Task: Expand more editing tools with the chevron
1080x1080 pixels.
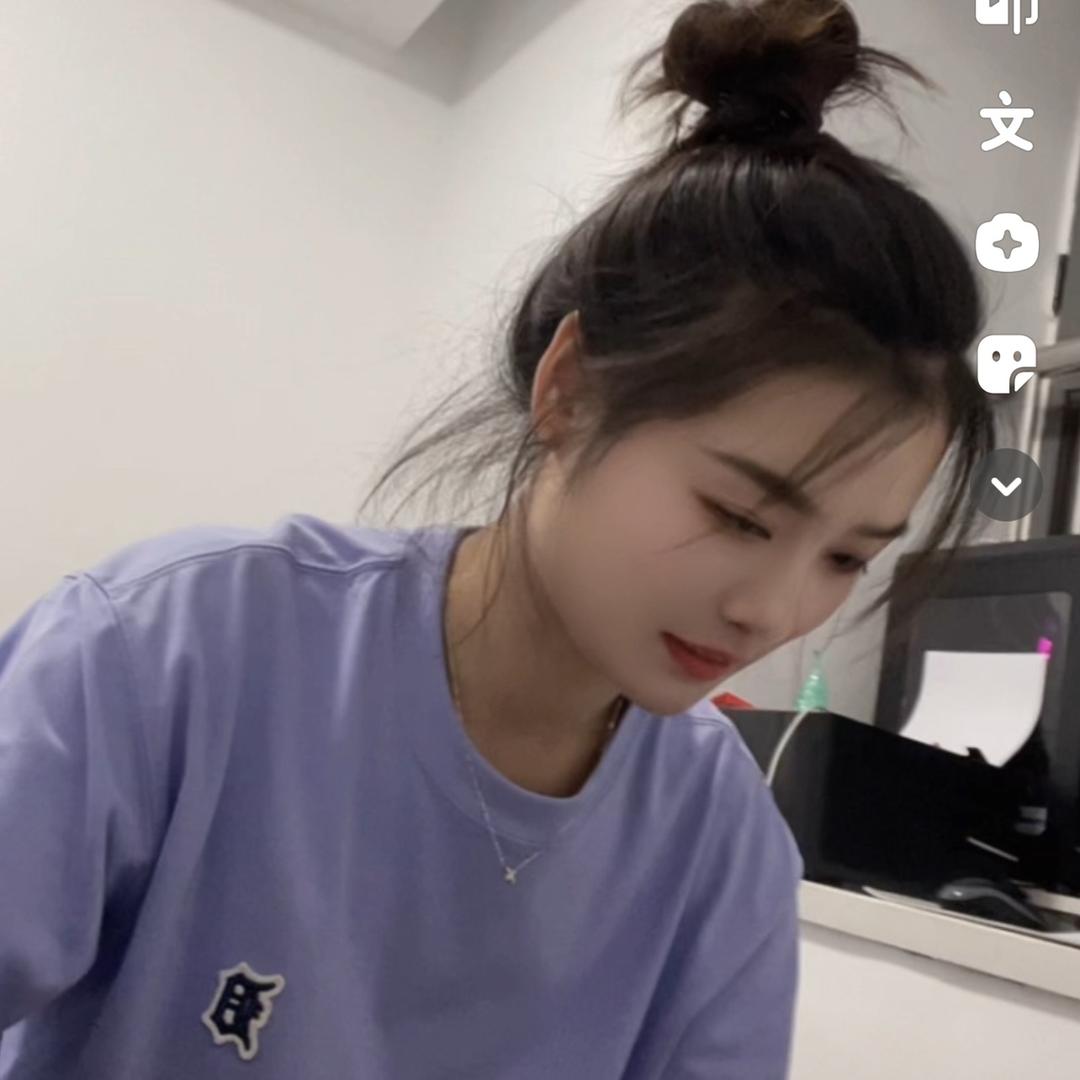Action: coord(1006,486)
